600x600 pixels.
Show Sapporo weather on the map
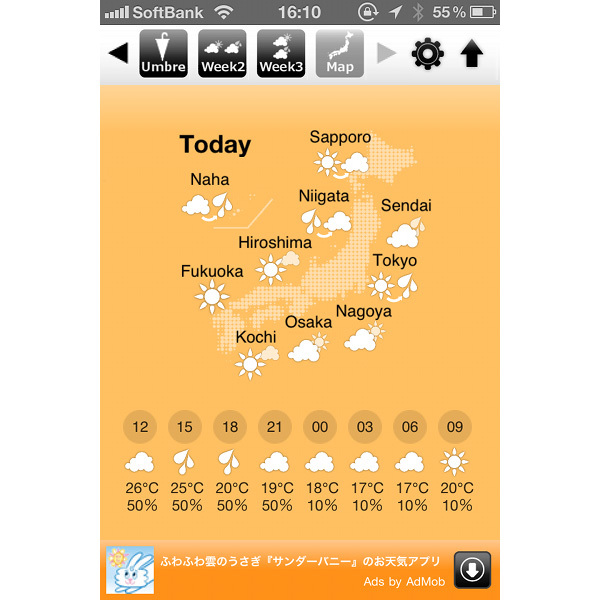339,150
